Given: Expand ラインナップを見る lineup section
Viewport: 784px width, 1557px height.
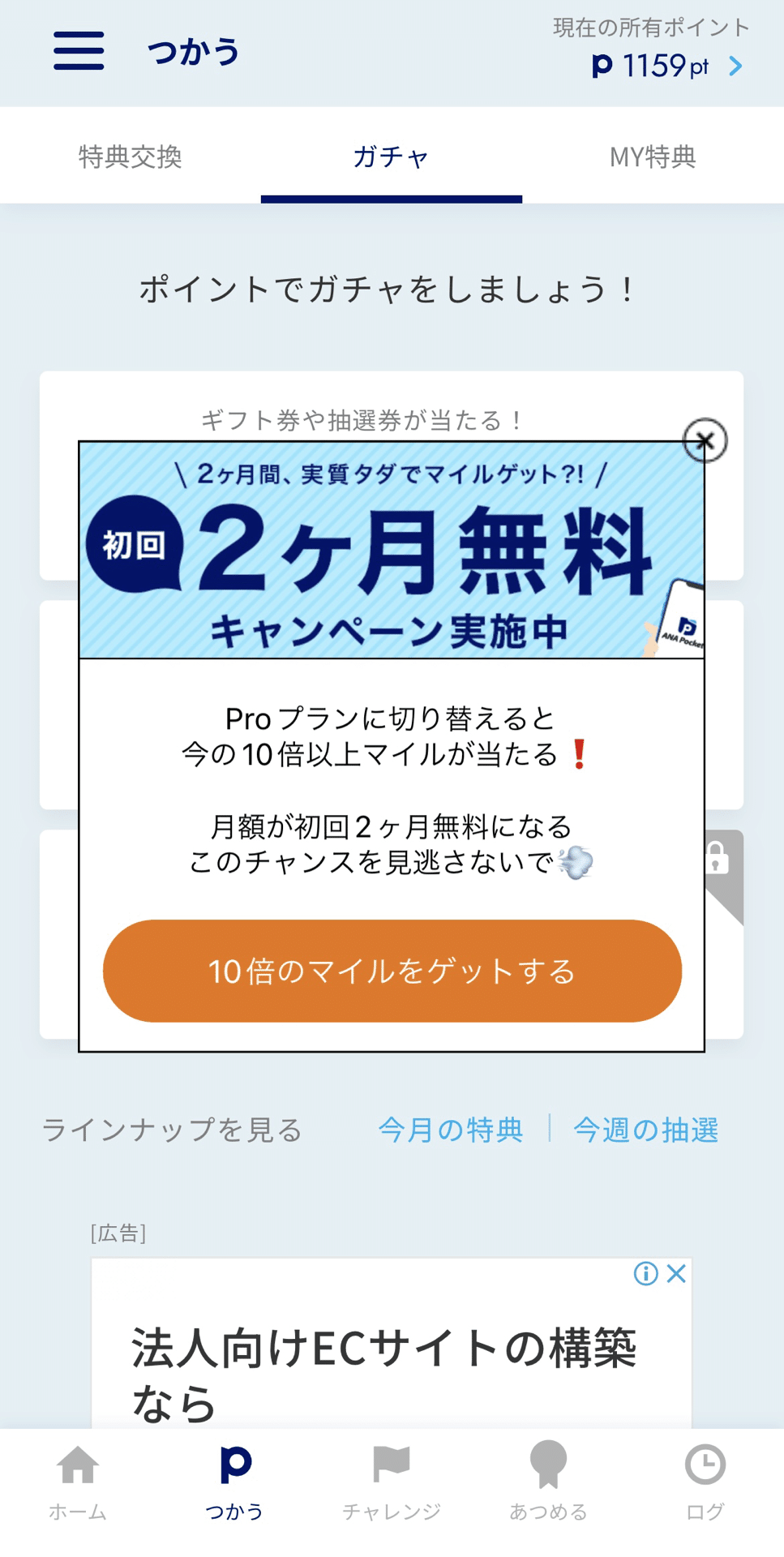Looking at the screenshot, I should pyautogui.click(x=171, y=1129).
